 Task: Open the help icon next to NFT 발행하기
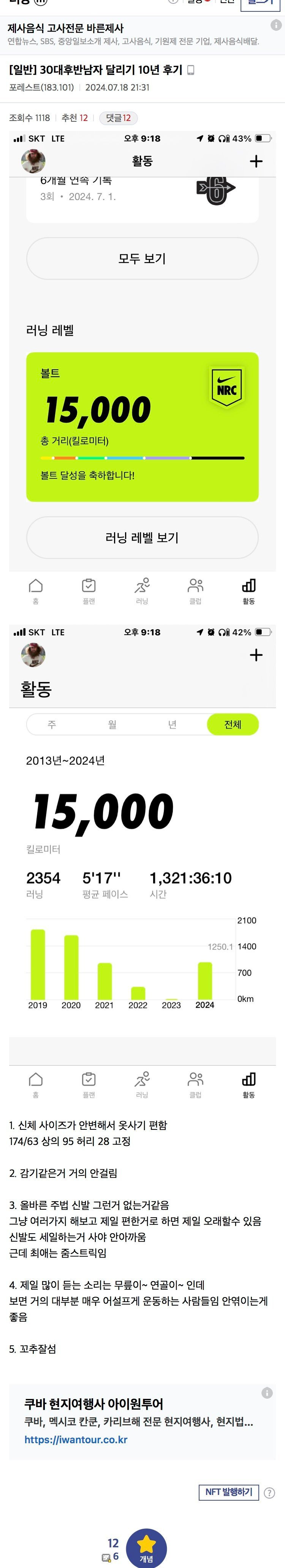270,1493
